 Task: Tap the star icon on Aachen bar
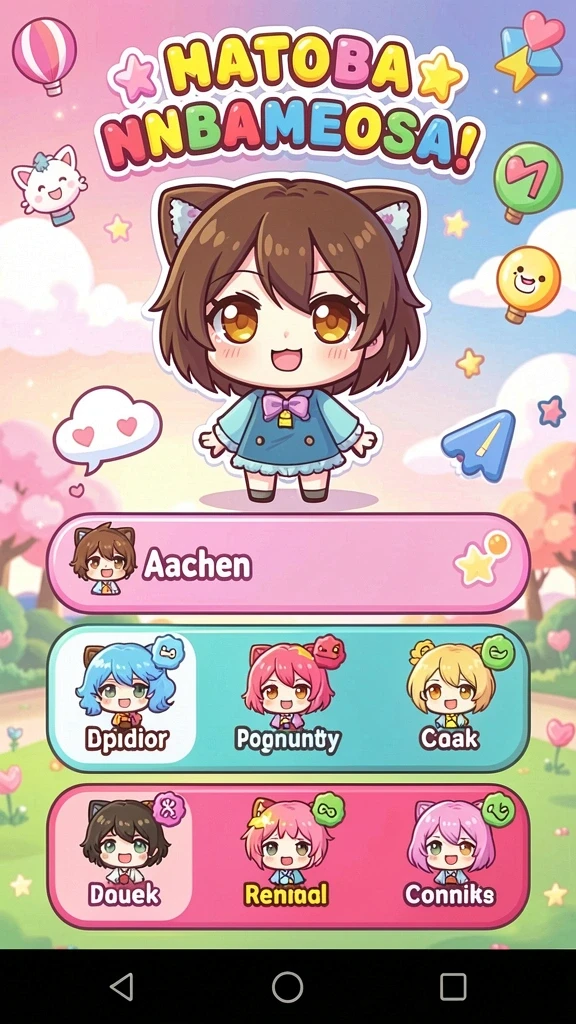[x=482, y=558]
